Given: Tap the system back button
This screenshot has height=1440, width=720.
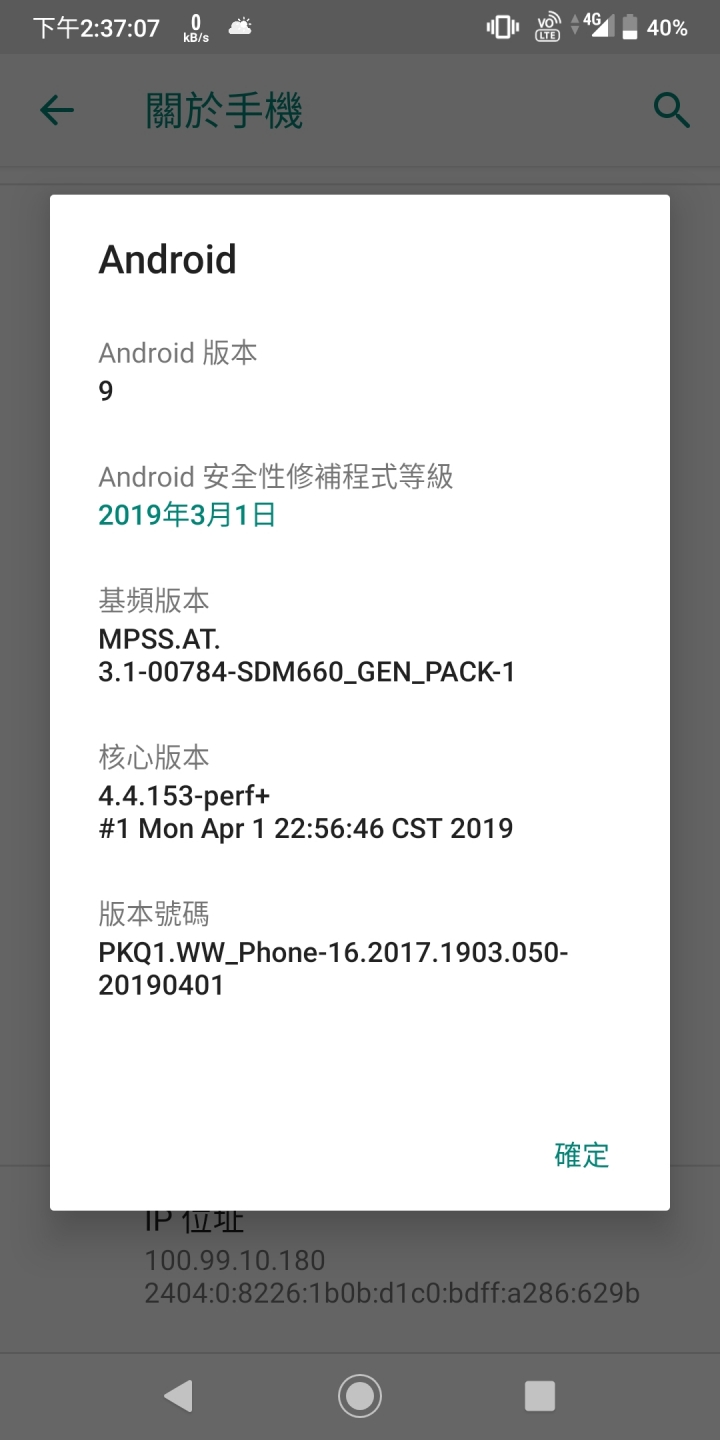Looking at the screenshot, I should [179, 1396].
